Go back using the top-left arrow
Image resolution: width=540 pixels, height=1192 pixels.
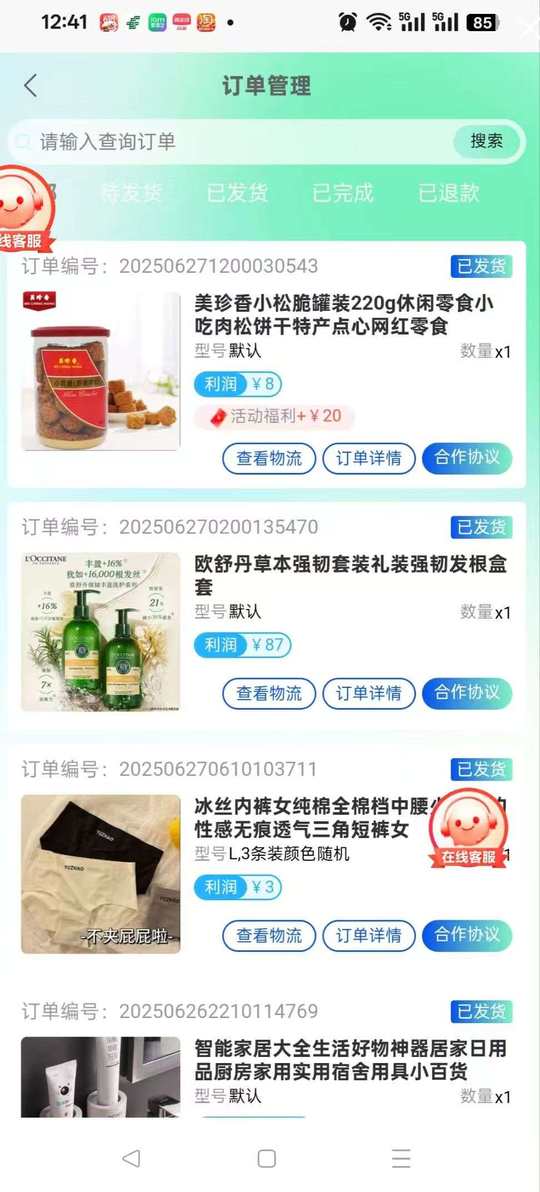pos(30,85)
